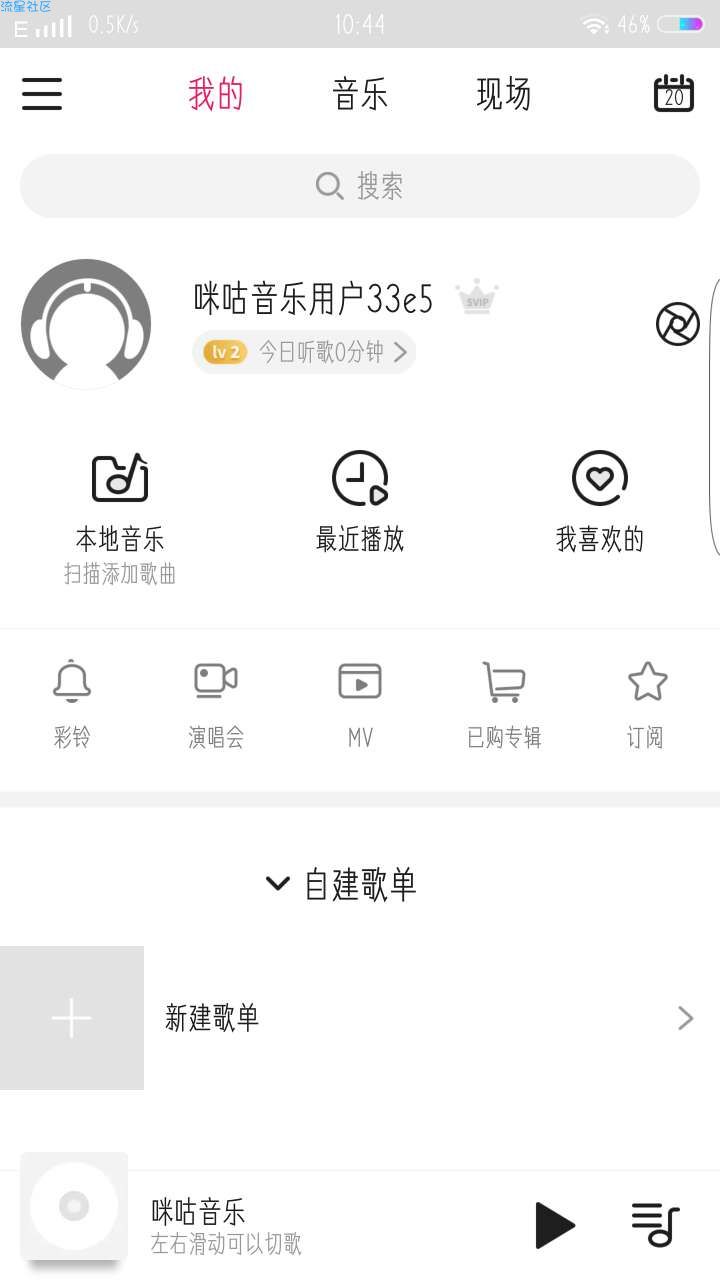The width and height of the screenshot is (720, 1280).
Task: Create a new playlist via 新建歌单
Action: tap(360, 1018)
